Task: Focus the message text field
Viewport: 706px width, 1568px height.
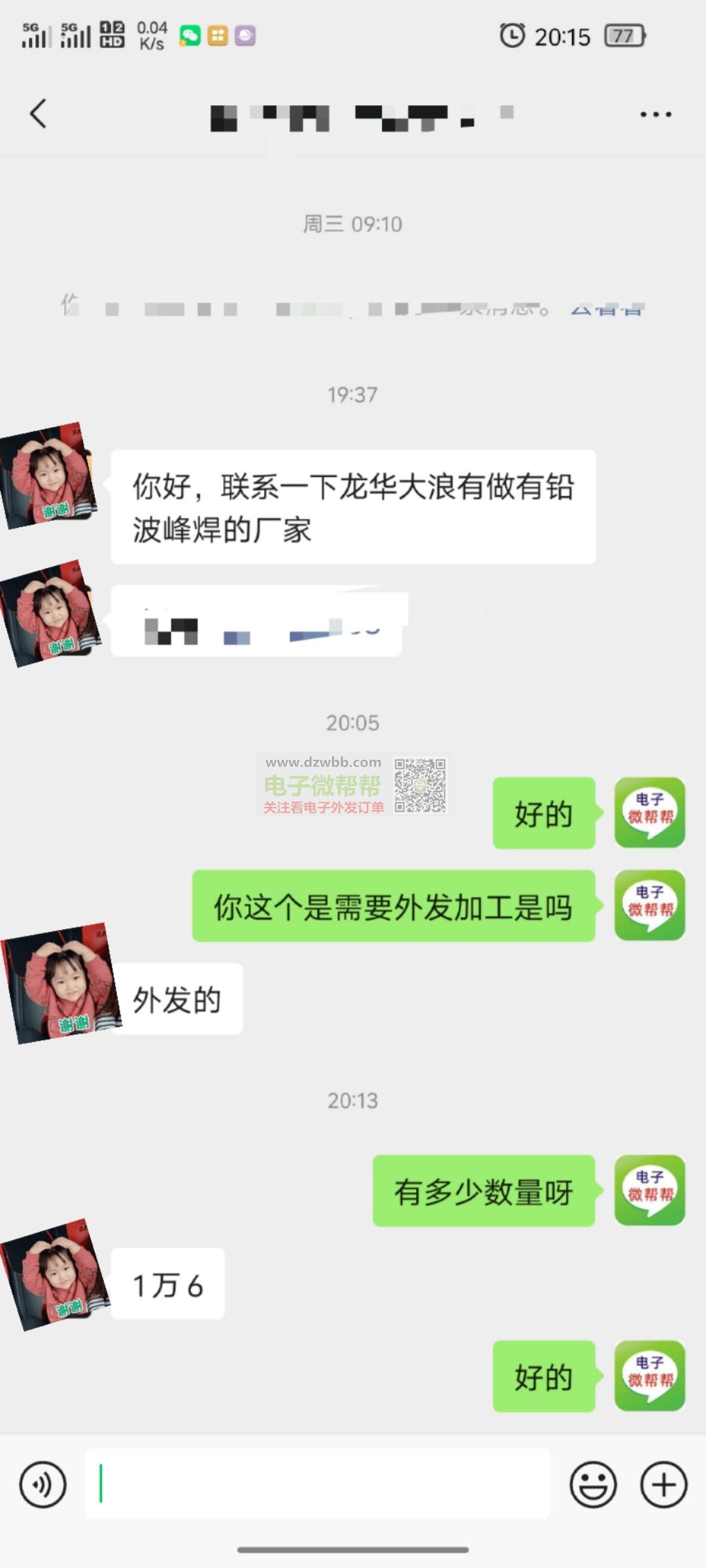Action: tap(318, 1484)
